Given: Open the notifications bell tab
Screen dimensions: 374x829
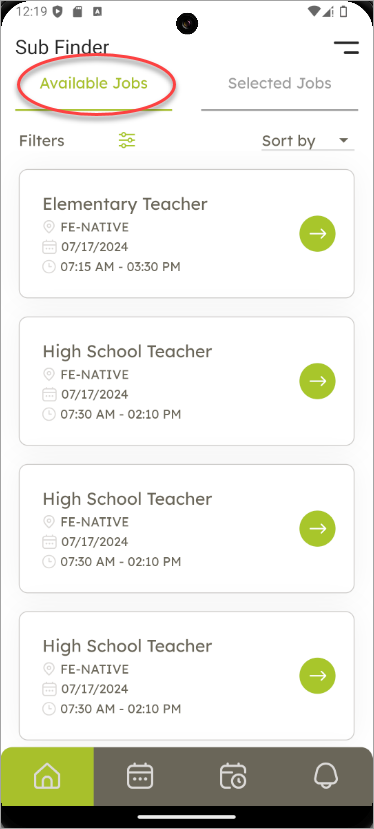Looking at the screenshot, I should coord(326,776).
